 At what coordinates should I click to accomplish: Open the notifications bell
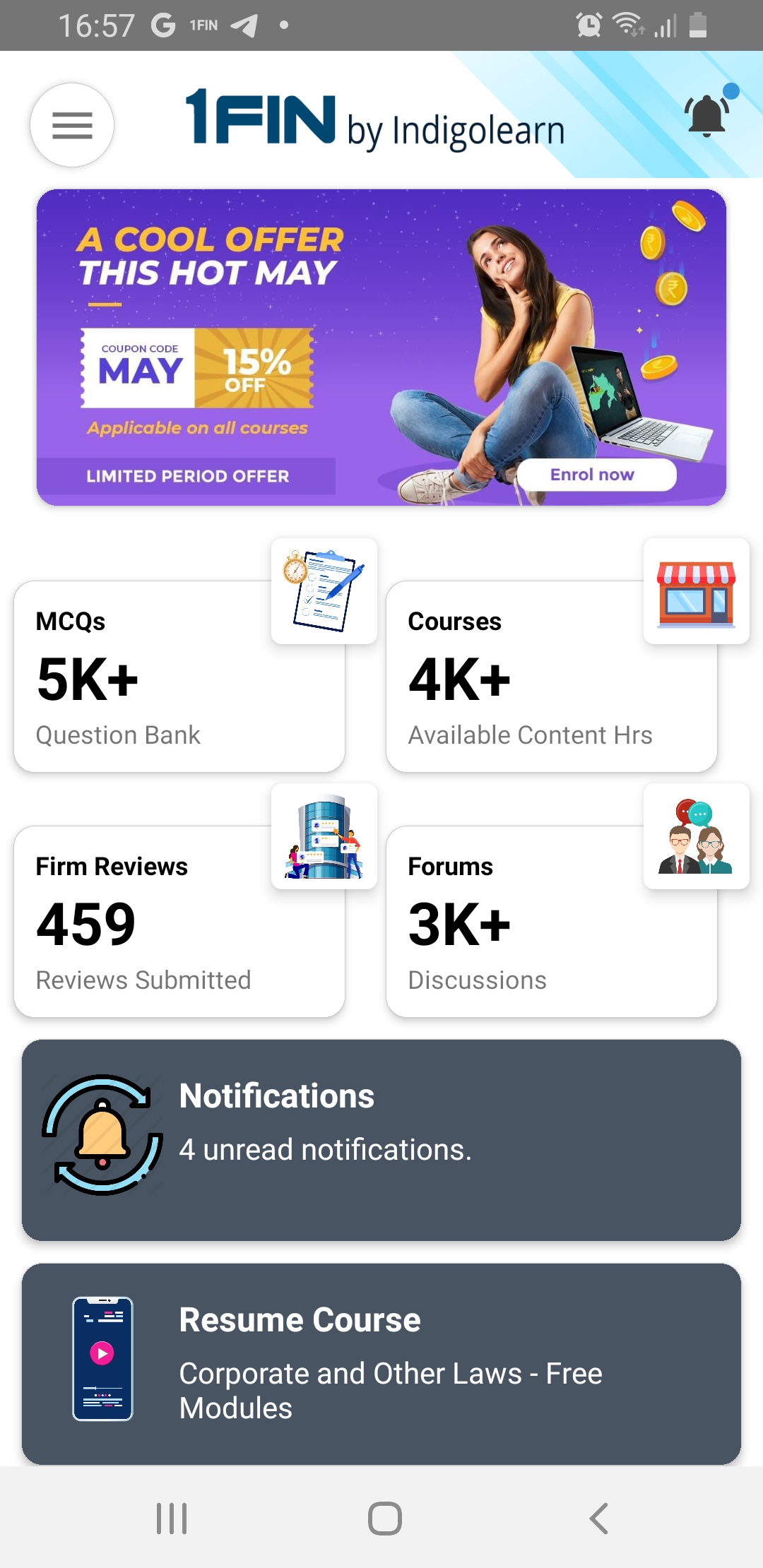tap(707, 114)
